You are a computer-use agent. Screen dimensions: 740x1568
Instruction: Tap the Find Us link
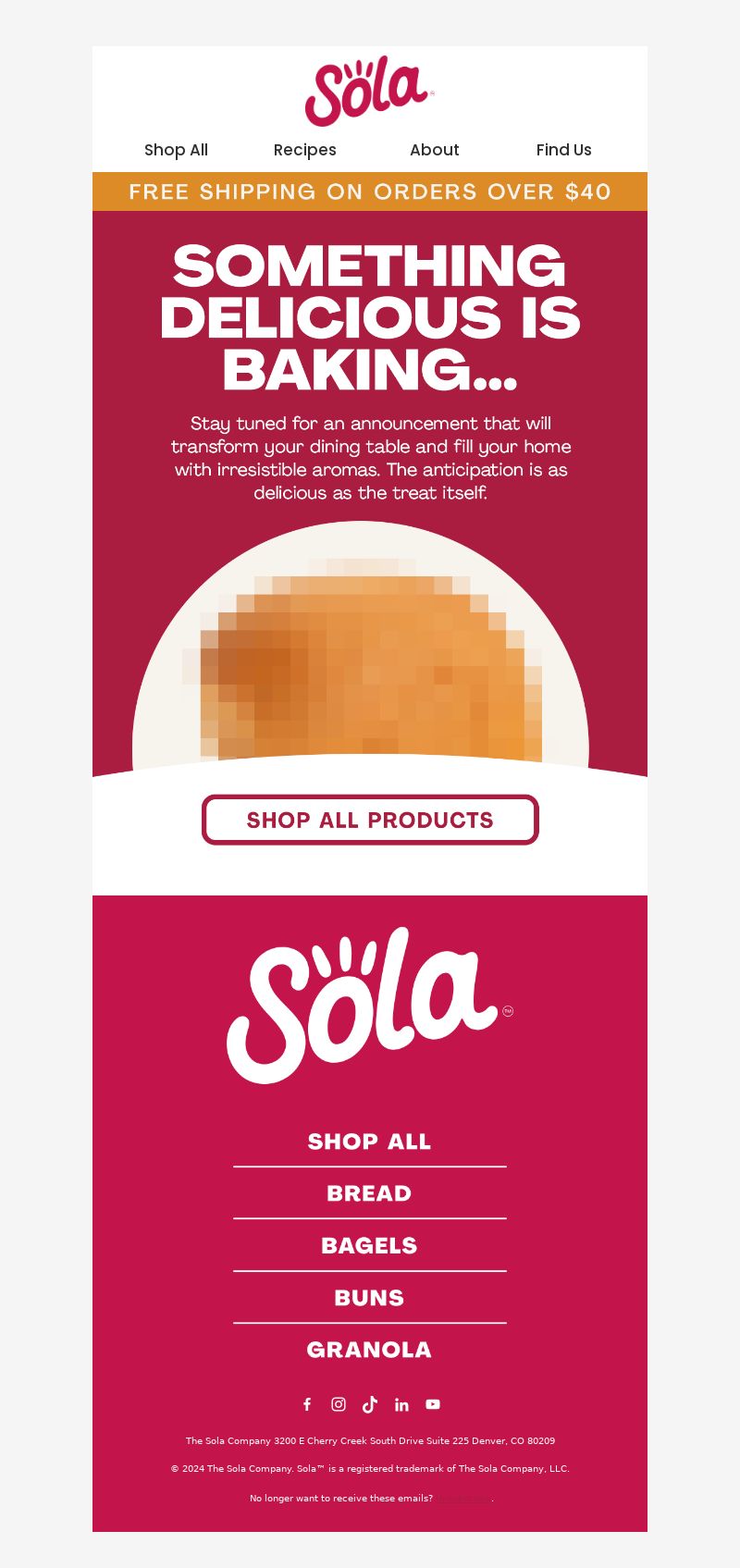click(x=563, y=150)
